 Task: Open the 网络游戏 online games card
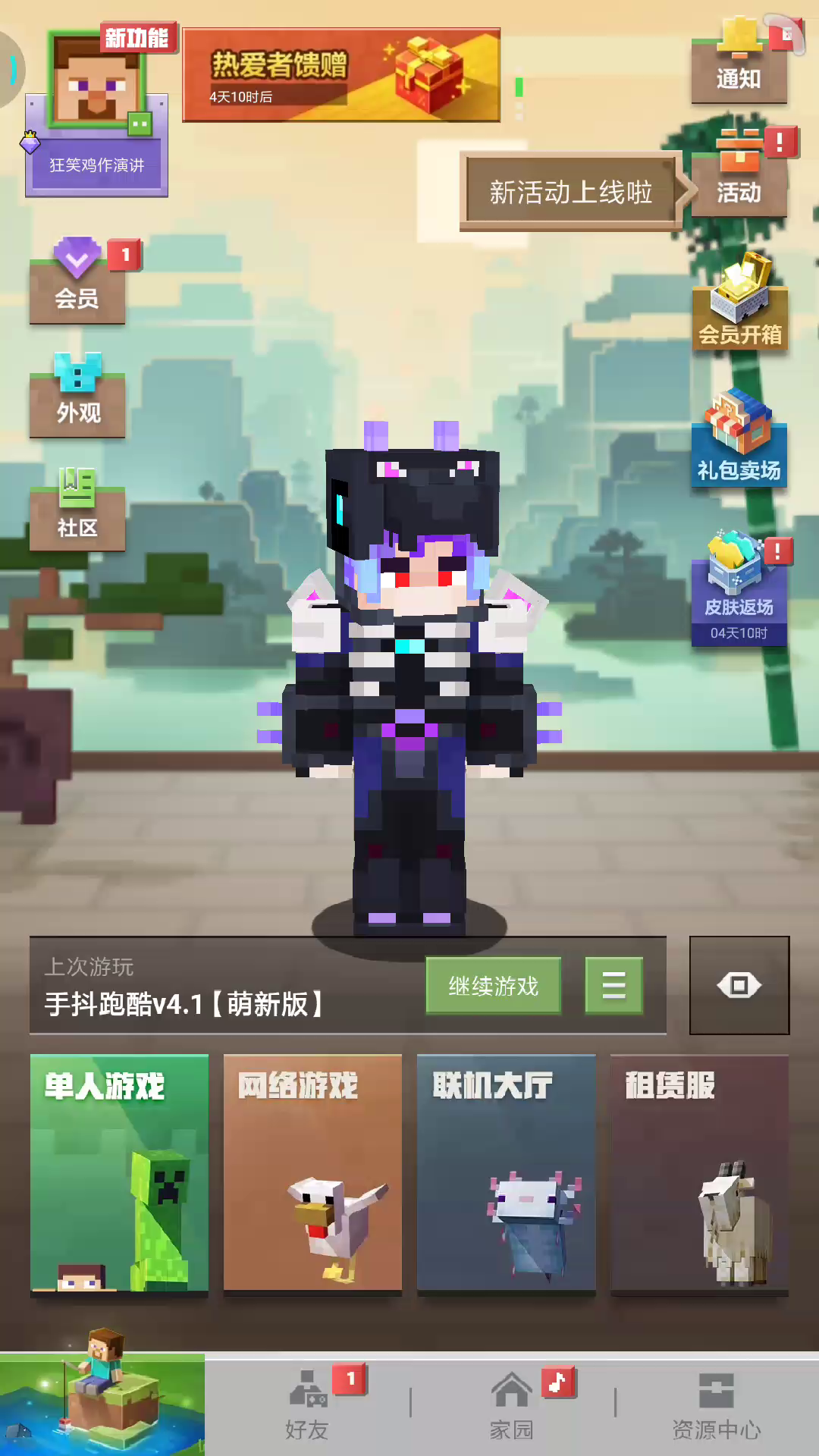(312, 1174)
